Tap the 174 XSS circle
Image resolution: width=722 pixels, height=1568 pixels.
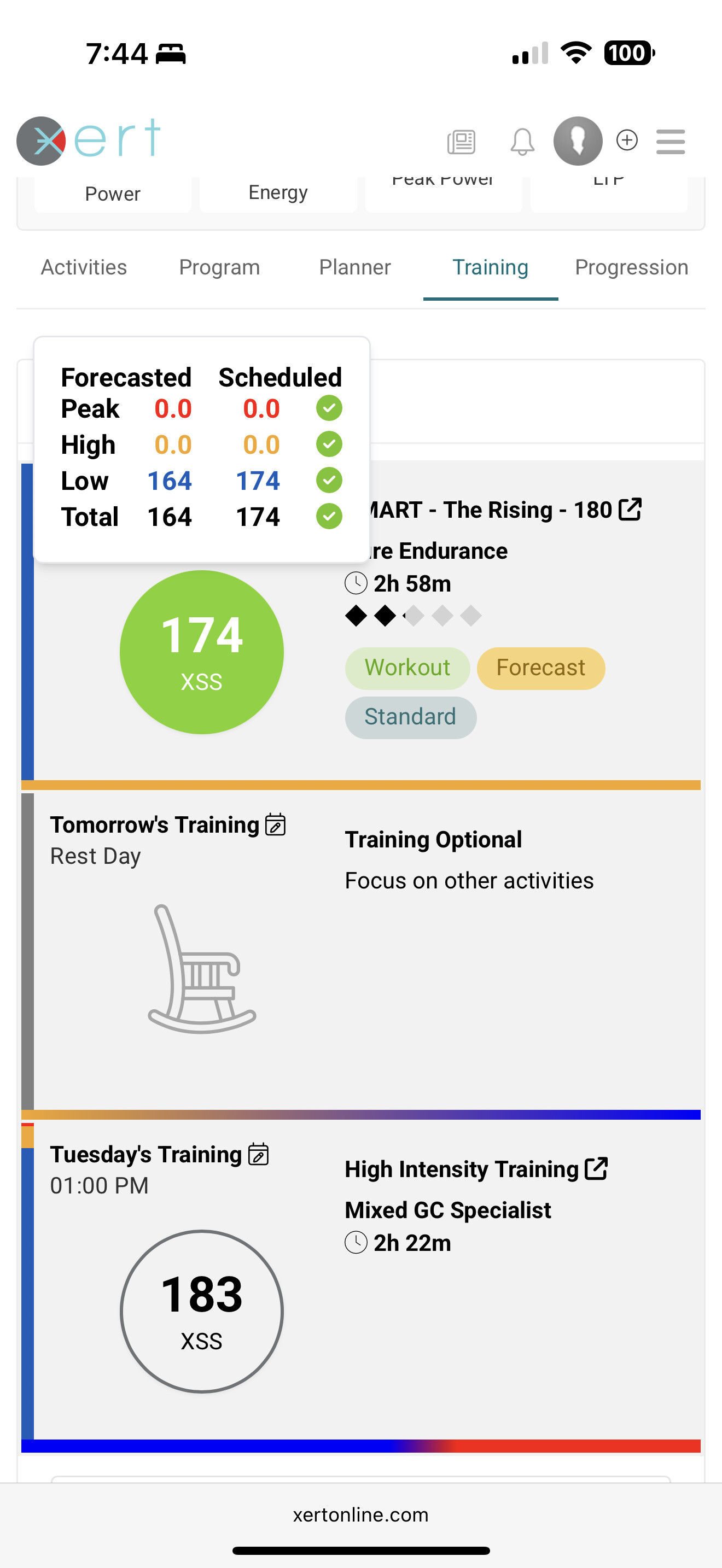tap(201, 652)
